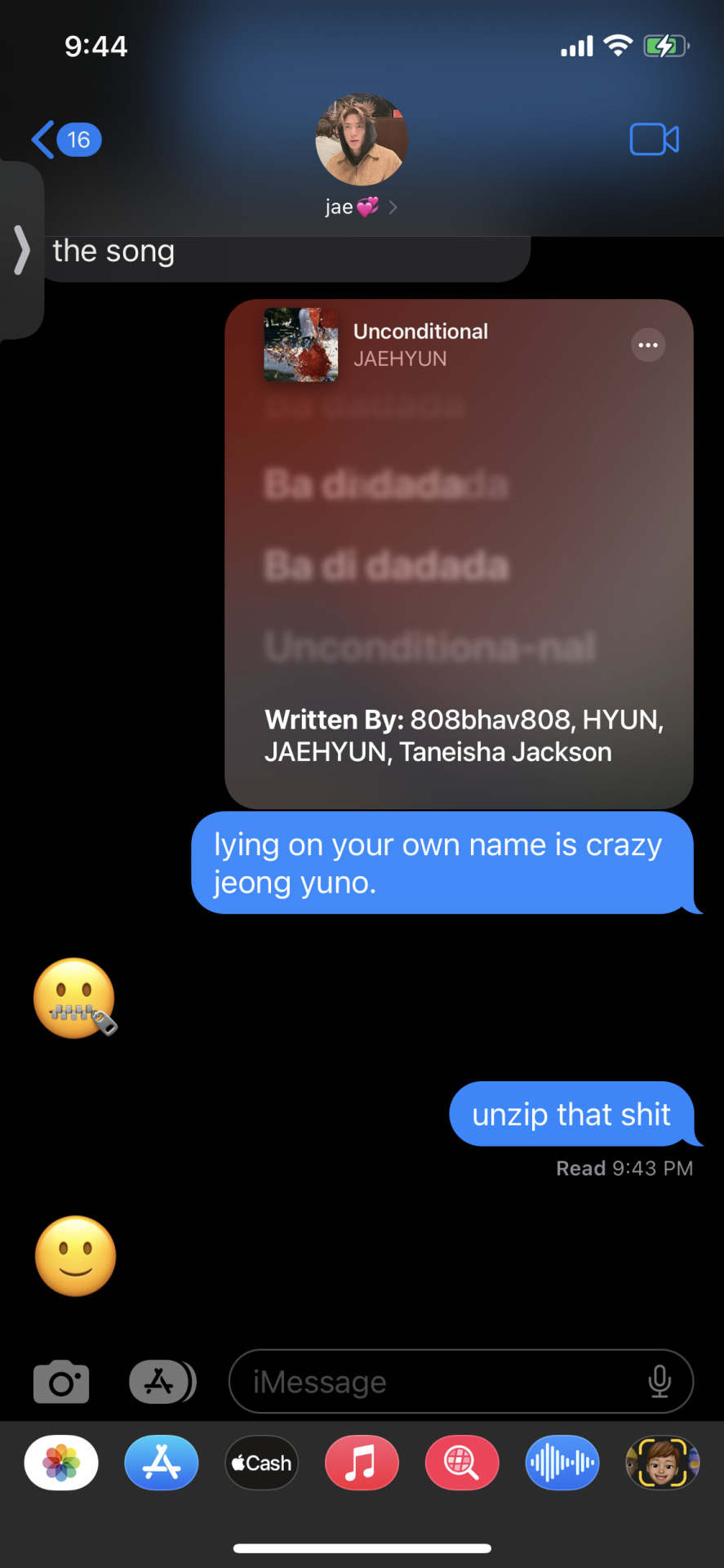This screenshot has width=724, height=1568.
Task: Record an audio message with the microphone
Action: 660,1382
